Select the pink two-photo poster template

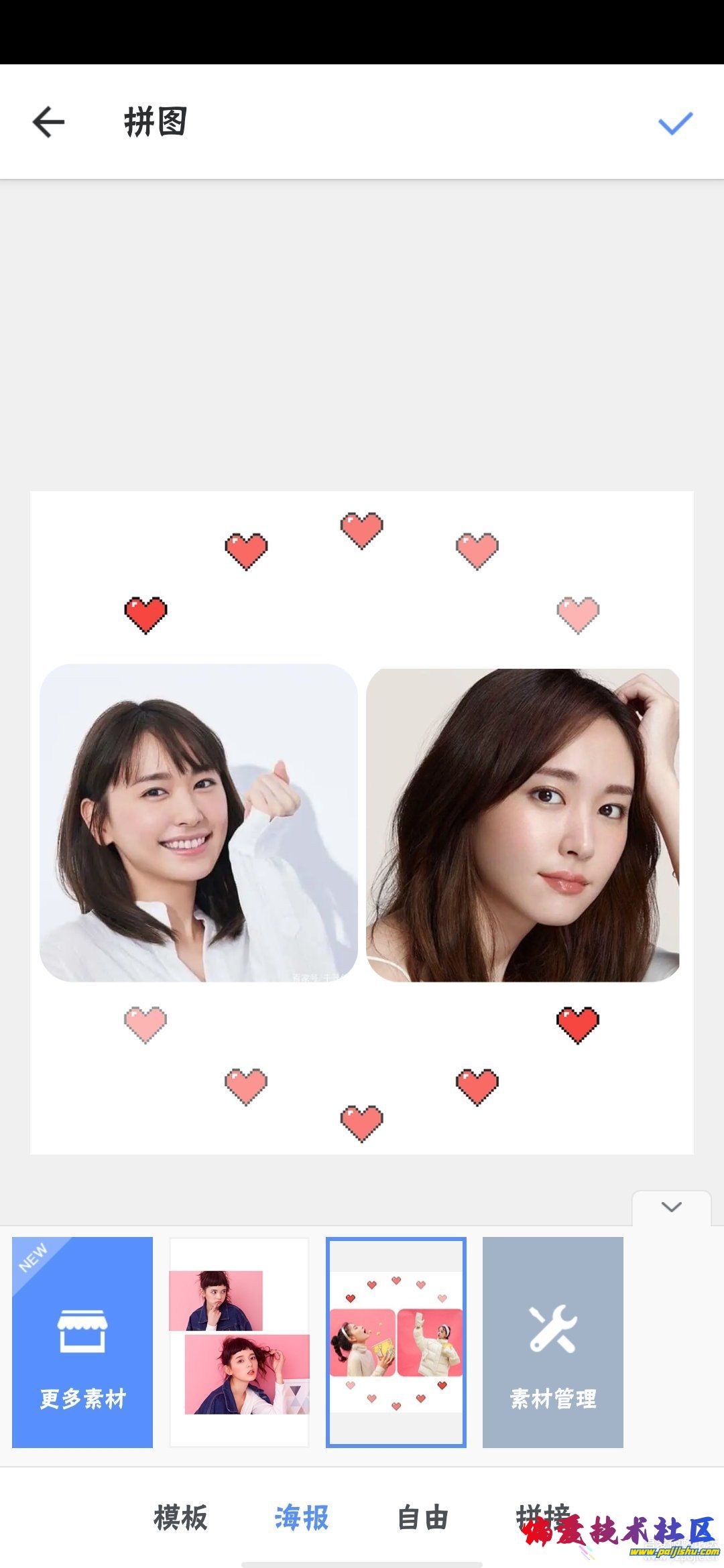(x=239, y=1342)
